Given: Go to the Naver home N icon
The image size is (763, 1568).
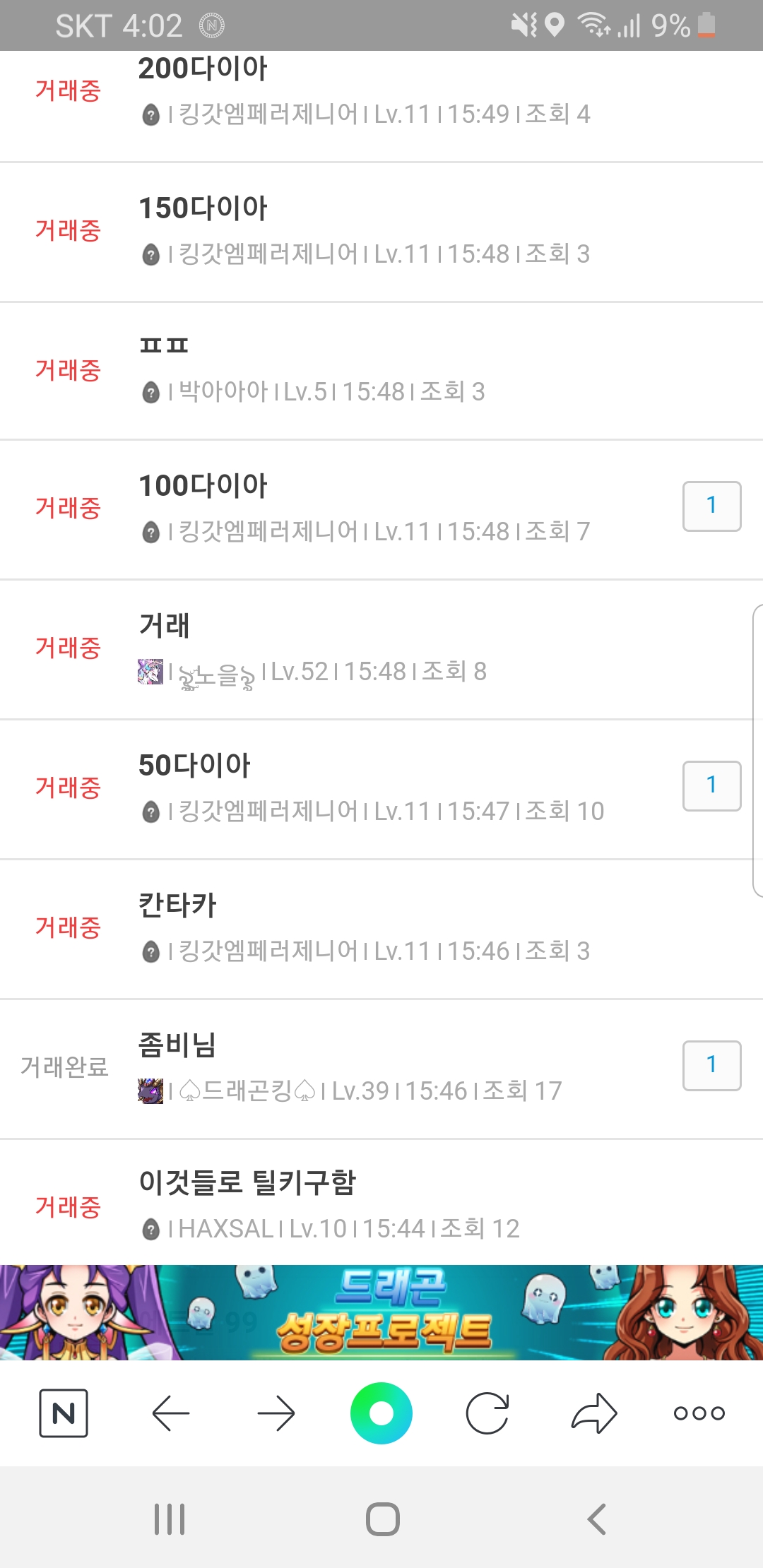Looking at the screenshot, I should click(x=64, y=1413).
